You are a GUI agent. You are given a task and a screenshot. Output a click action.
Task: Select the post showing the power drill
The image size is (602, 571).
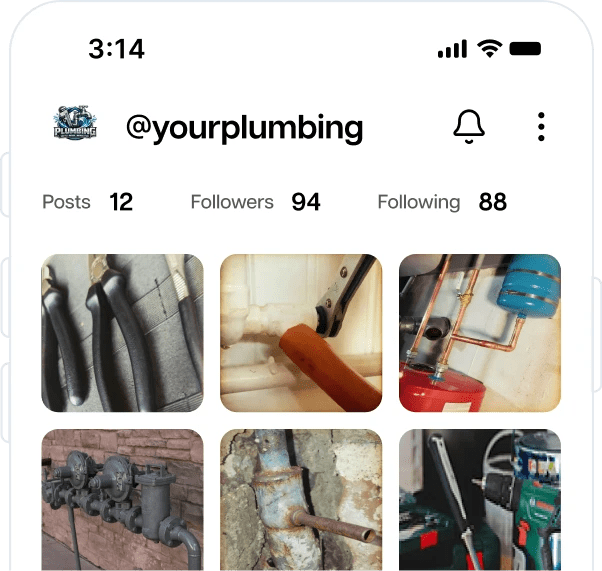click(480, 500)
